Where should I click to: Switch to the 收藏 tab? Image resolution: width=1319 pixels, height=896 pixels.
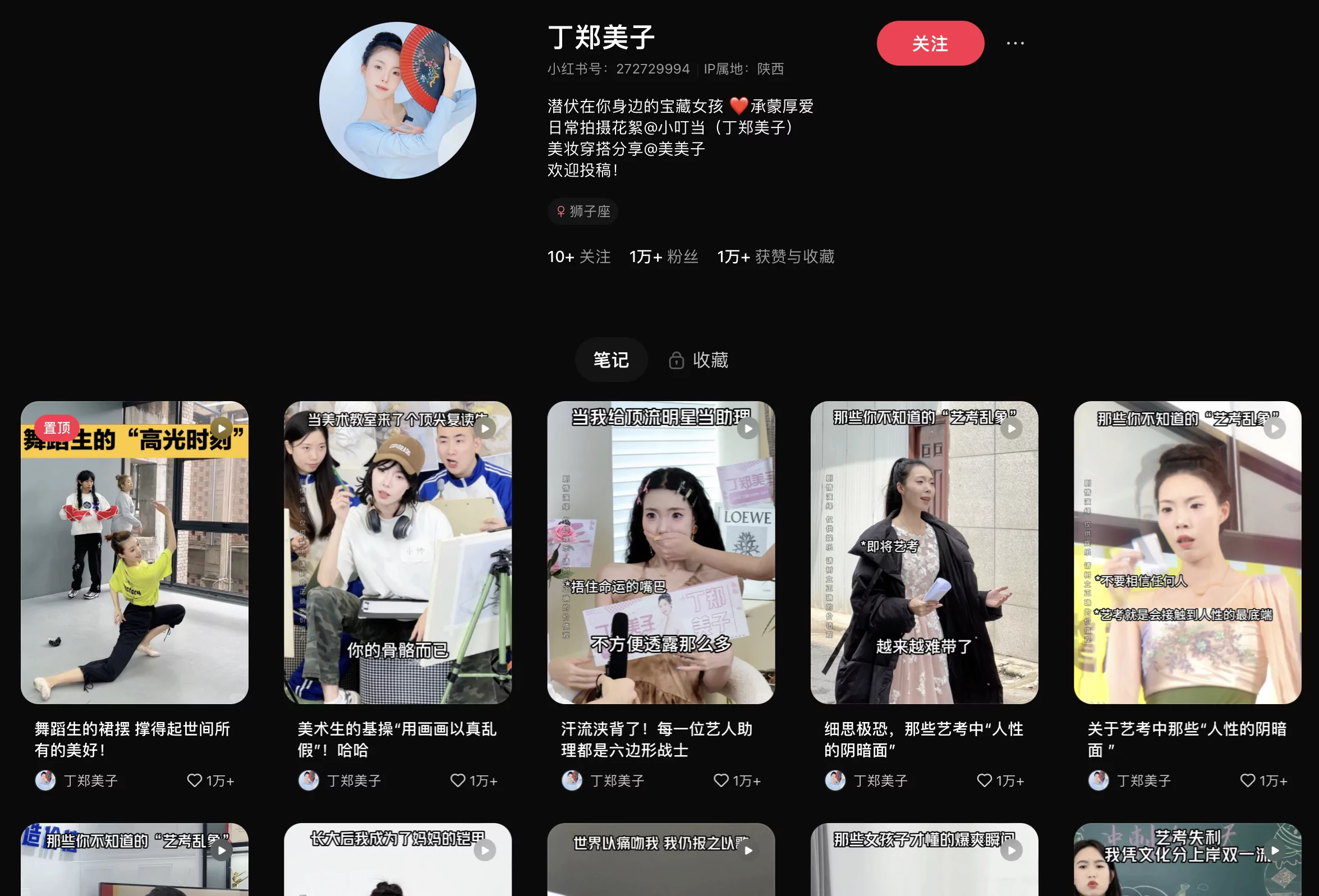(x=698, y=360)
